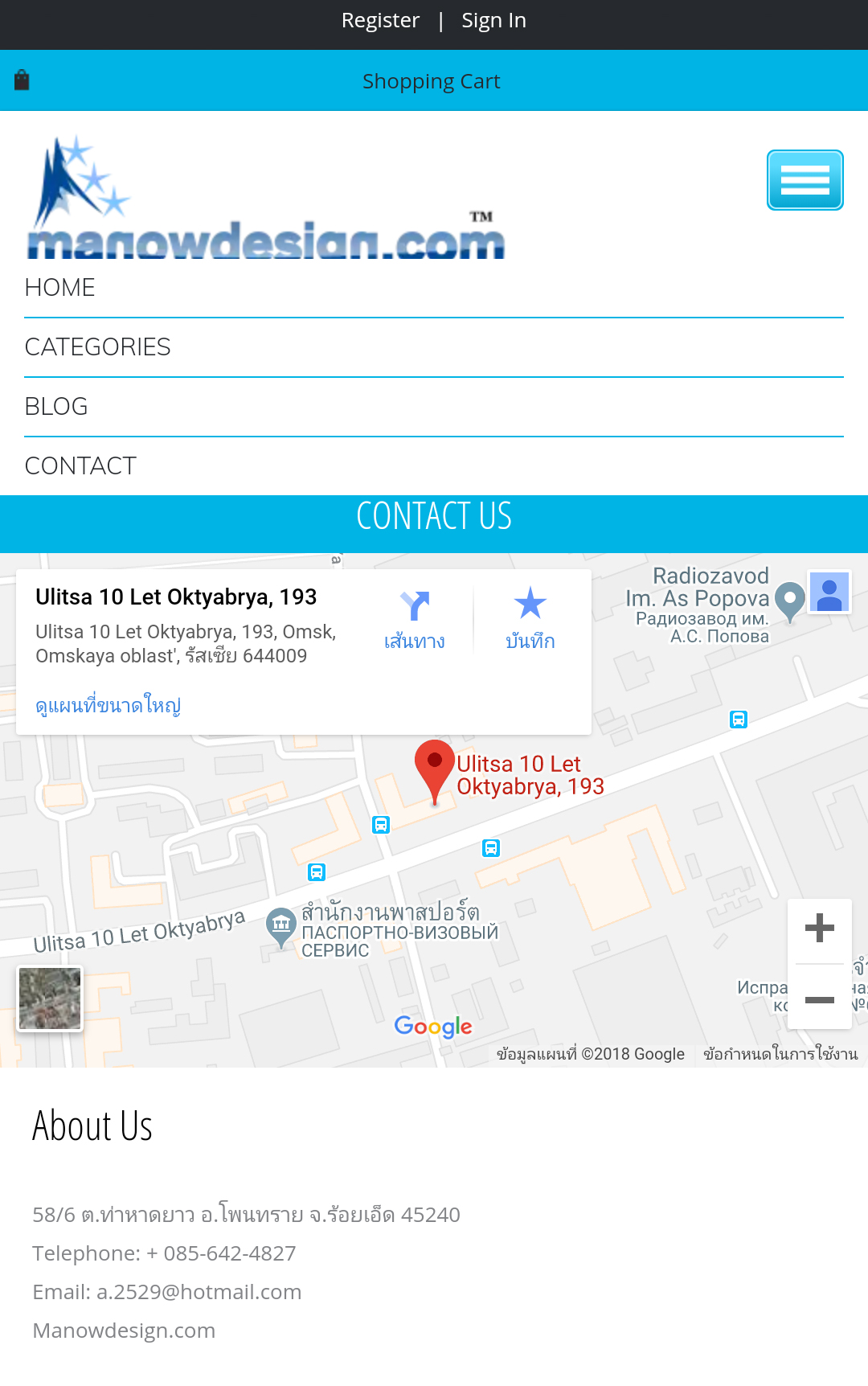The image size is (868, 1386).
Task: Open the Google logo on the map
Action: (x=433, y=1027)
